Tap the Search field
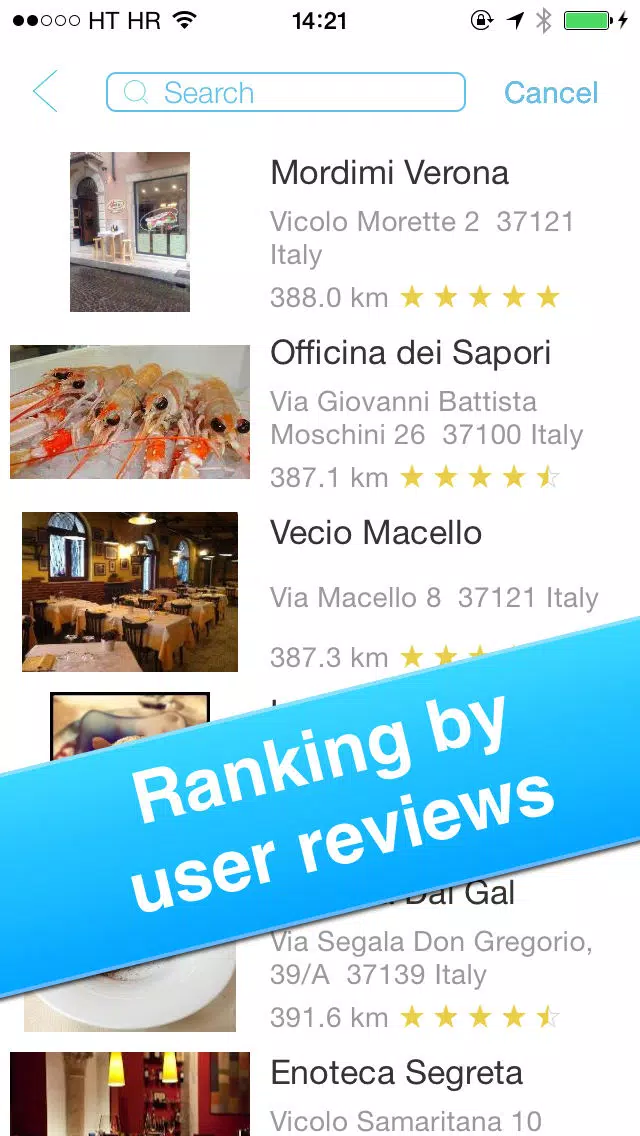The height and width of the screenshot is (1136, 640). click(x=285, y=92)
